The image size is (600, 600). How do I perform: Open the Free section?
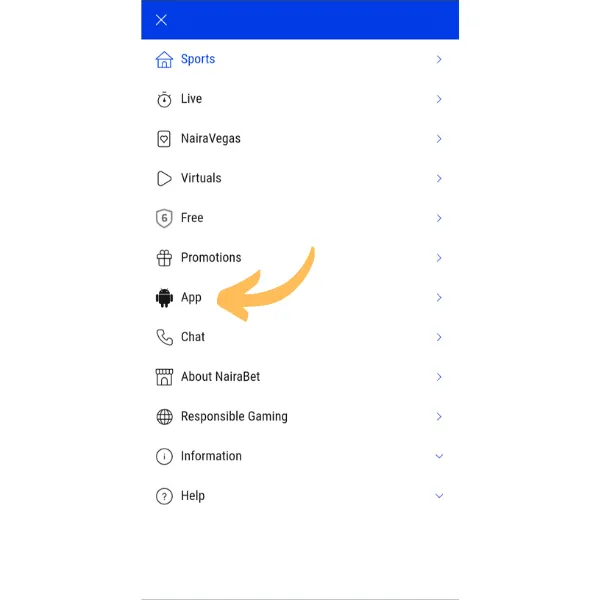pos(192,218)
